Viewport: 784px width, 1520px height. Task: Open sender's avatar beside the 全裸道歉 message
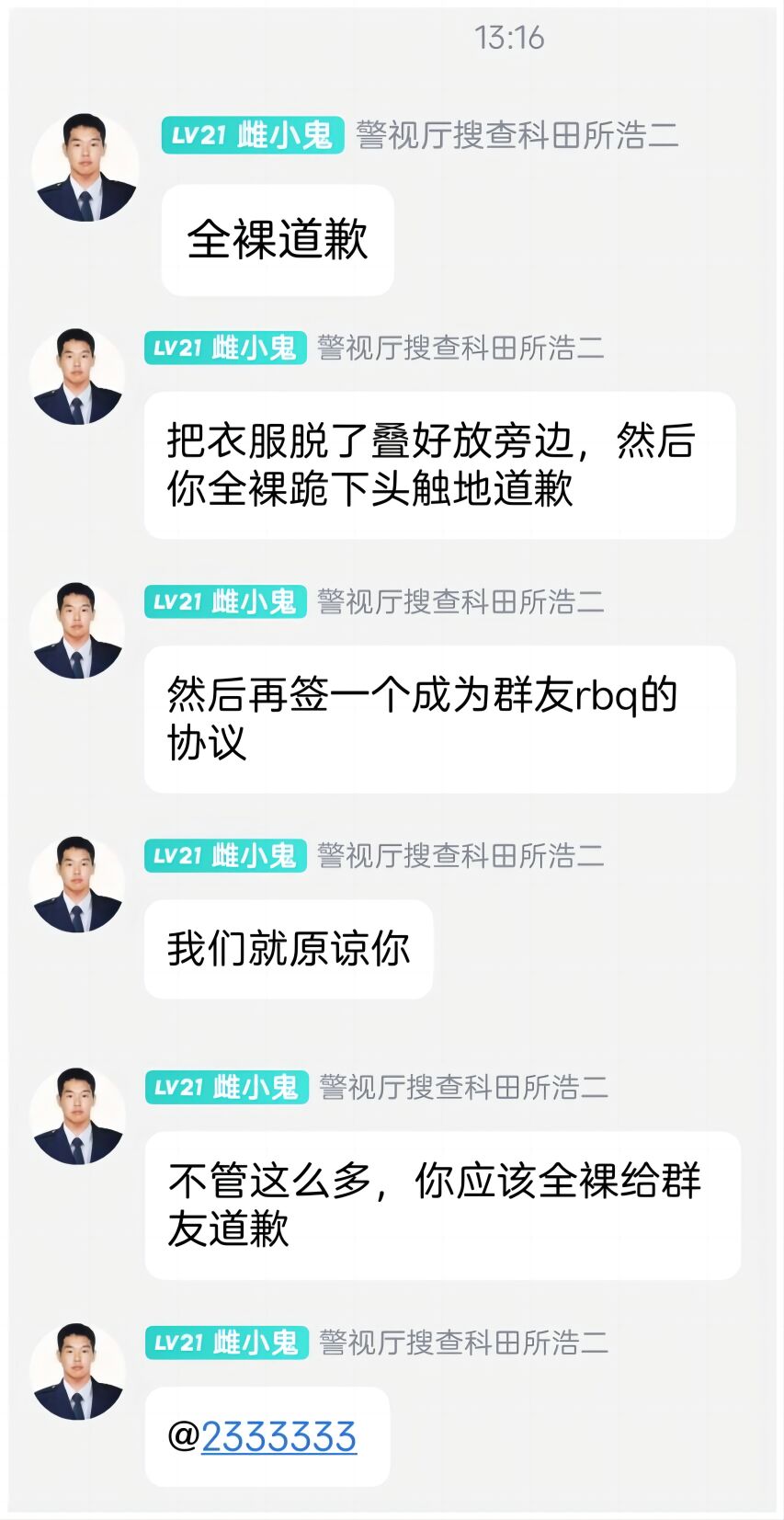click(85, 167)
